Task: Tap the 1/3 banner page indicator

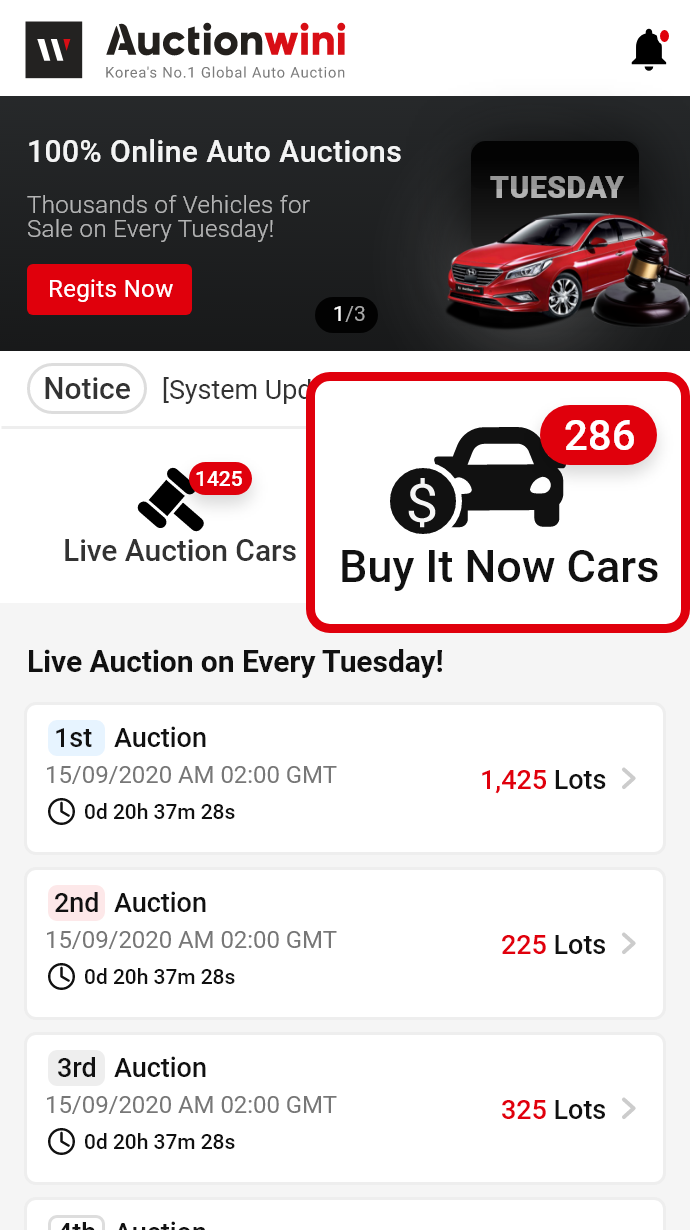Action: (347, 315)
